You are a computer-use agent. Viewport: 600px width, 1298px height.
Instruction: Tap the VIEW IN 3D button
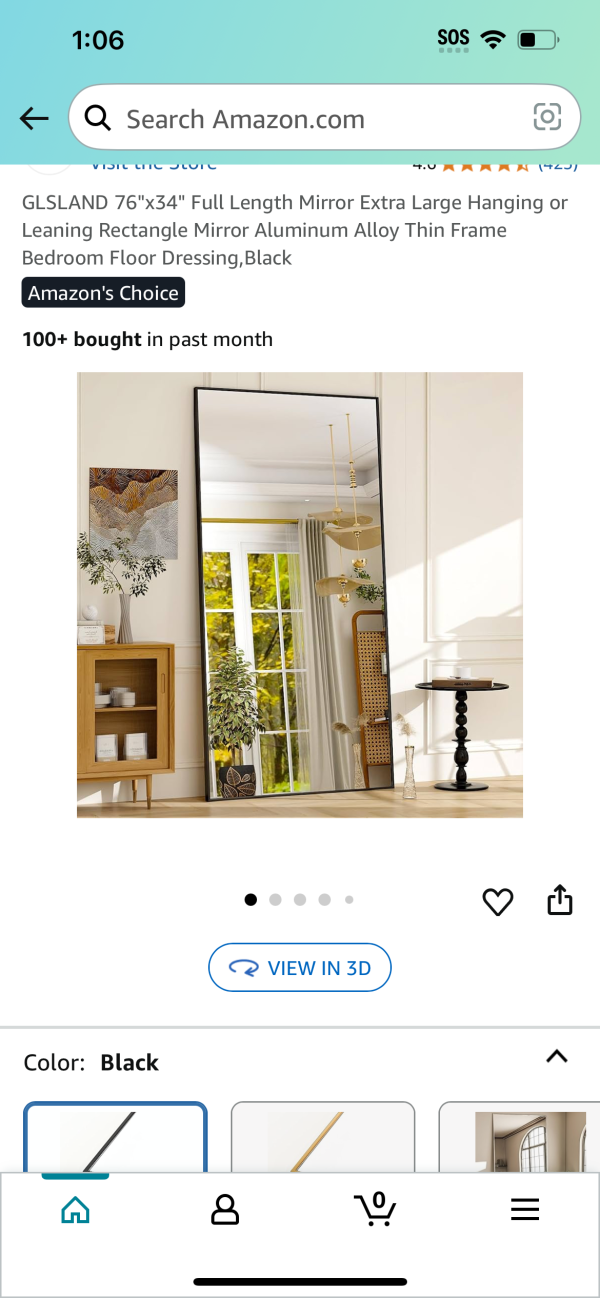[299, 967]
